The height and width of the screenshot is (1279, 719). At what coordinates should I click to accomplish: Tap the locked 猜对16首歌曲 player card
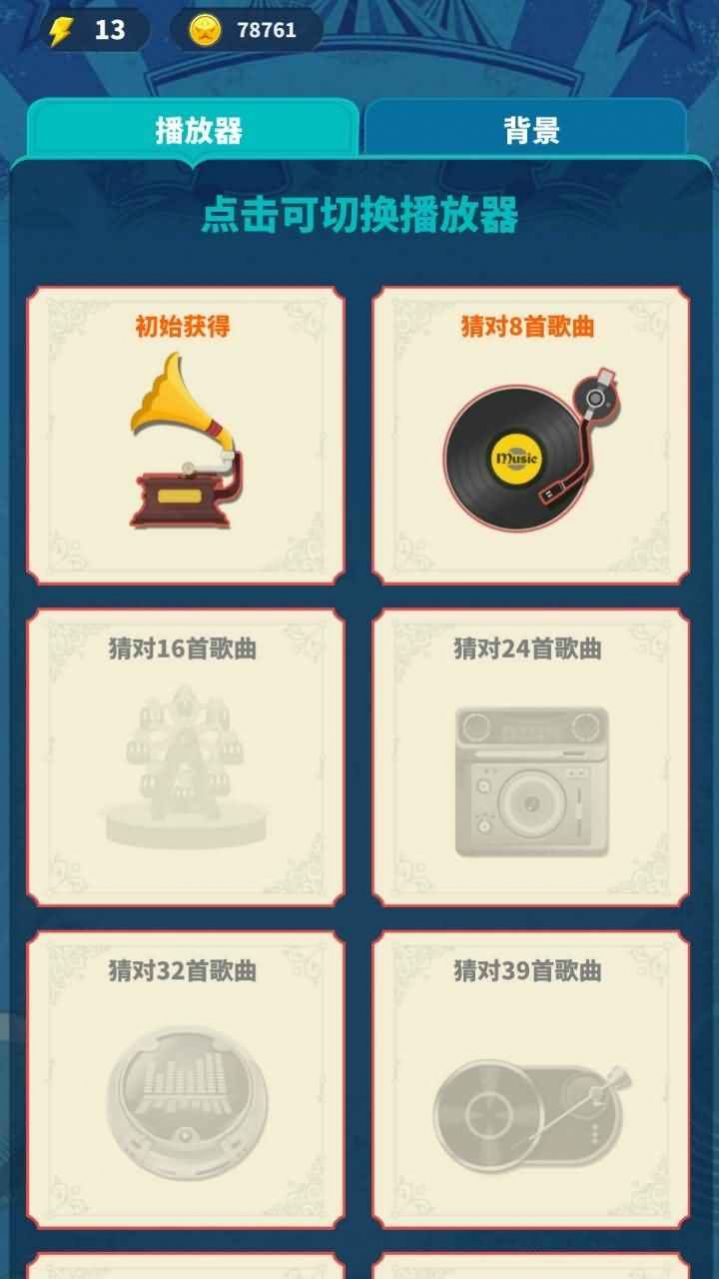point(186,758)
